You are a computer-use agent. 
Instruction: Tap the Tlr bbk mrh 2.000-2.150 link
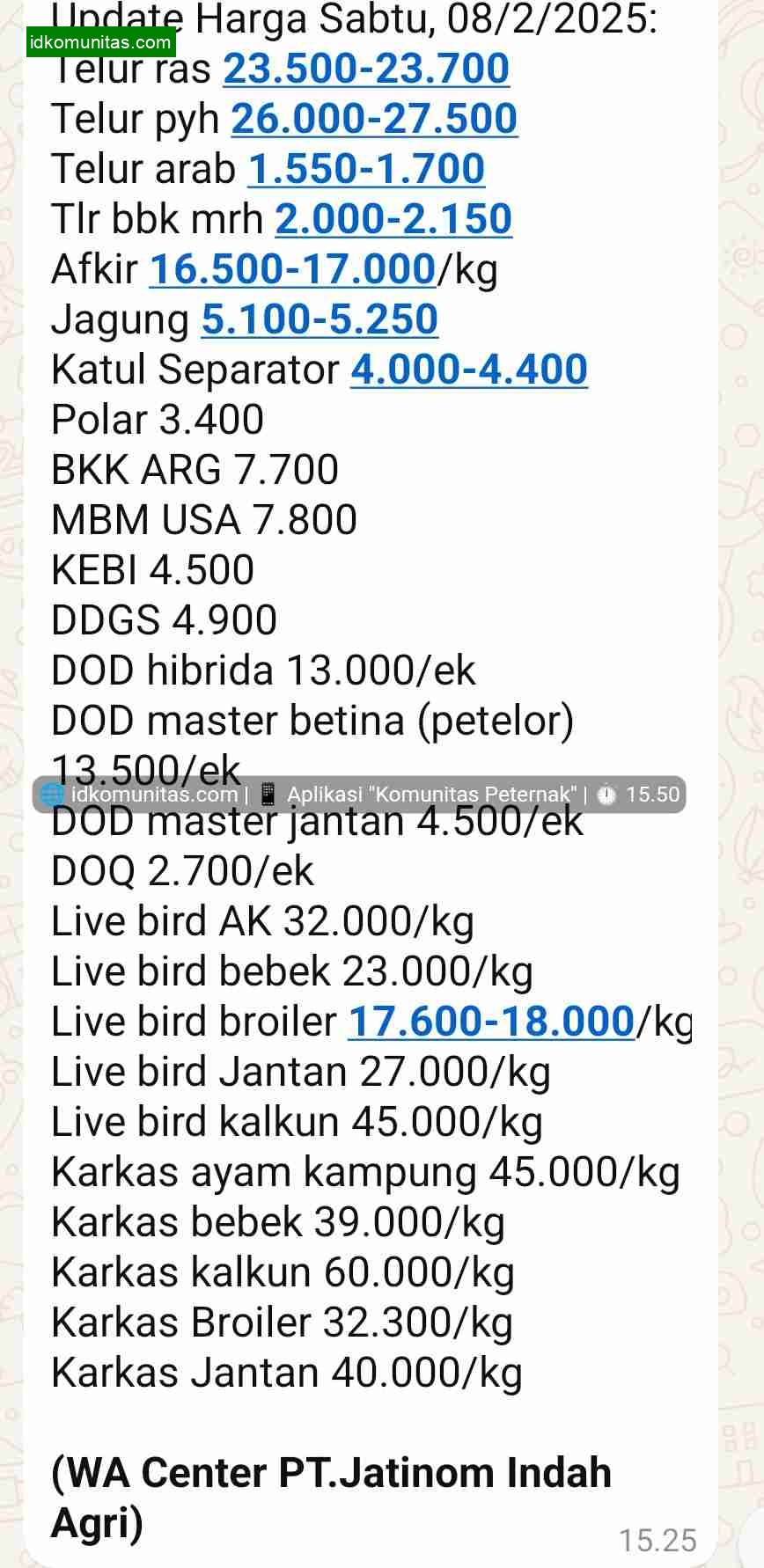pyautogui.click(x=393, y=219)
